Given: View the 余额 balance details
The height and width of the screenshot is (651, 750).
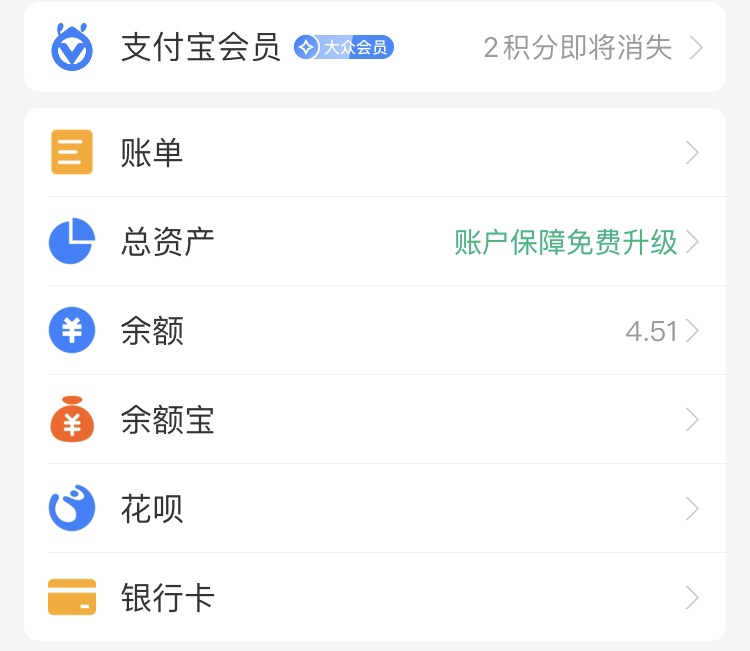Looking at the screenshot, I should (374, 331).
